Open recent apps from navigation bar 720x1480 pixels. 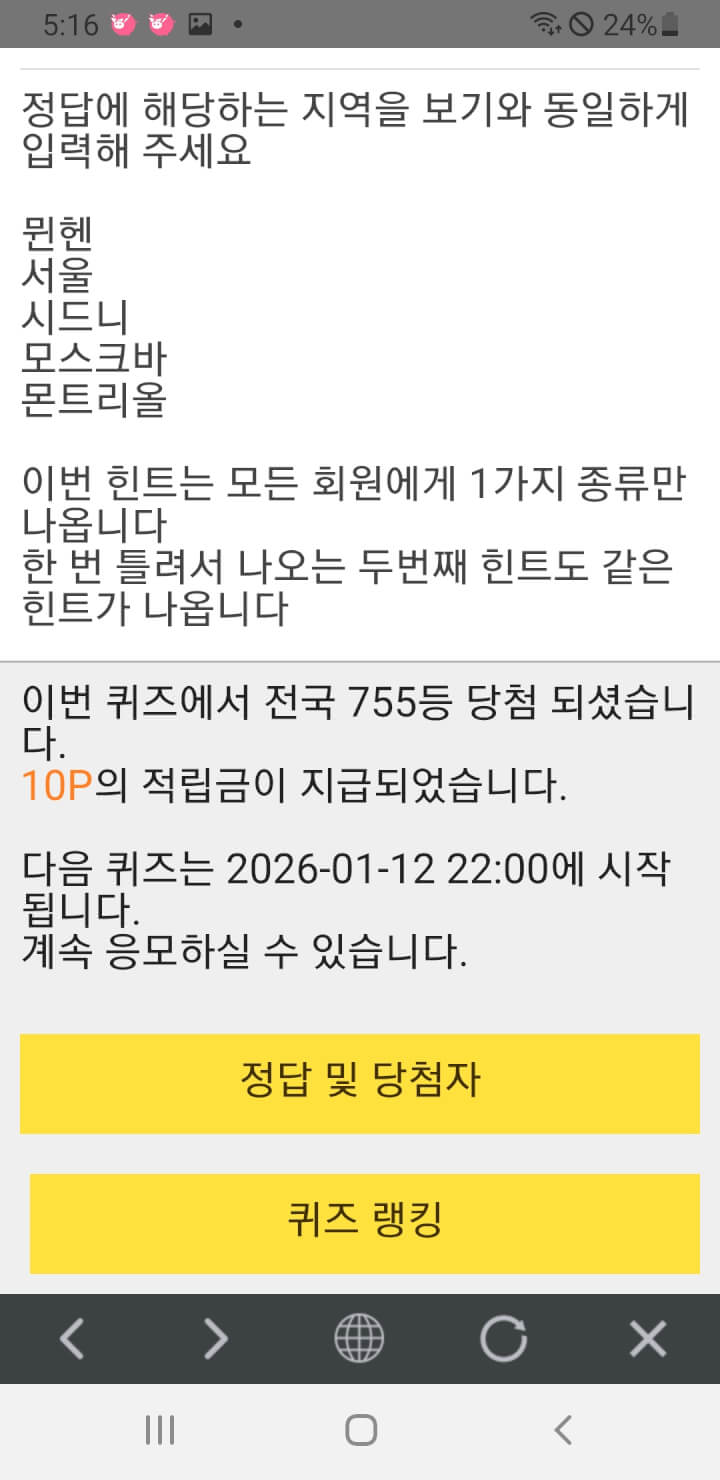pyautogui.click(x=160, y=1430)
